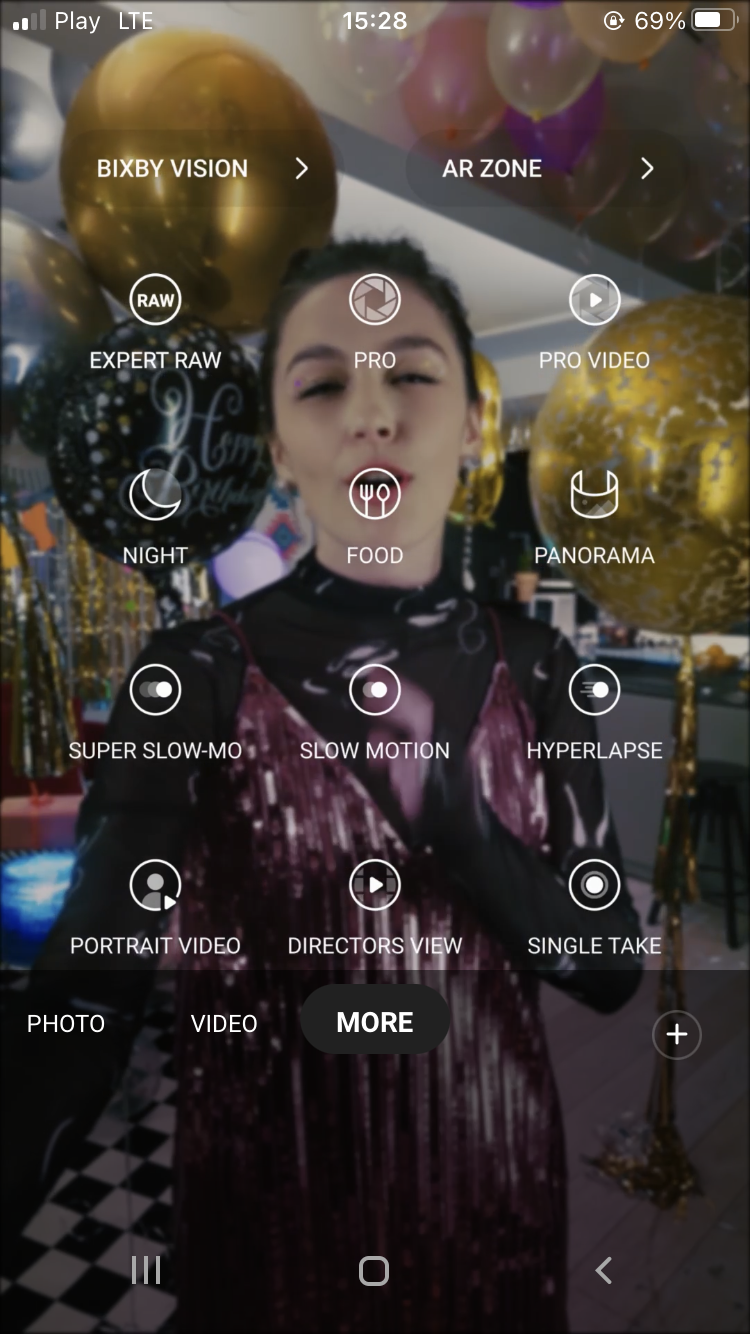The height and width of the screenshot is (1334, 750).
Task: Select Night mode
Action: click(155, 517)
